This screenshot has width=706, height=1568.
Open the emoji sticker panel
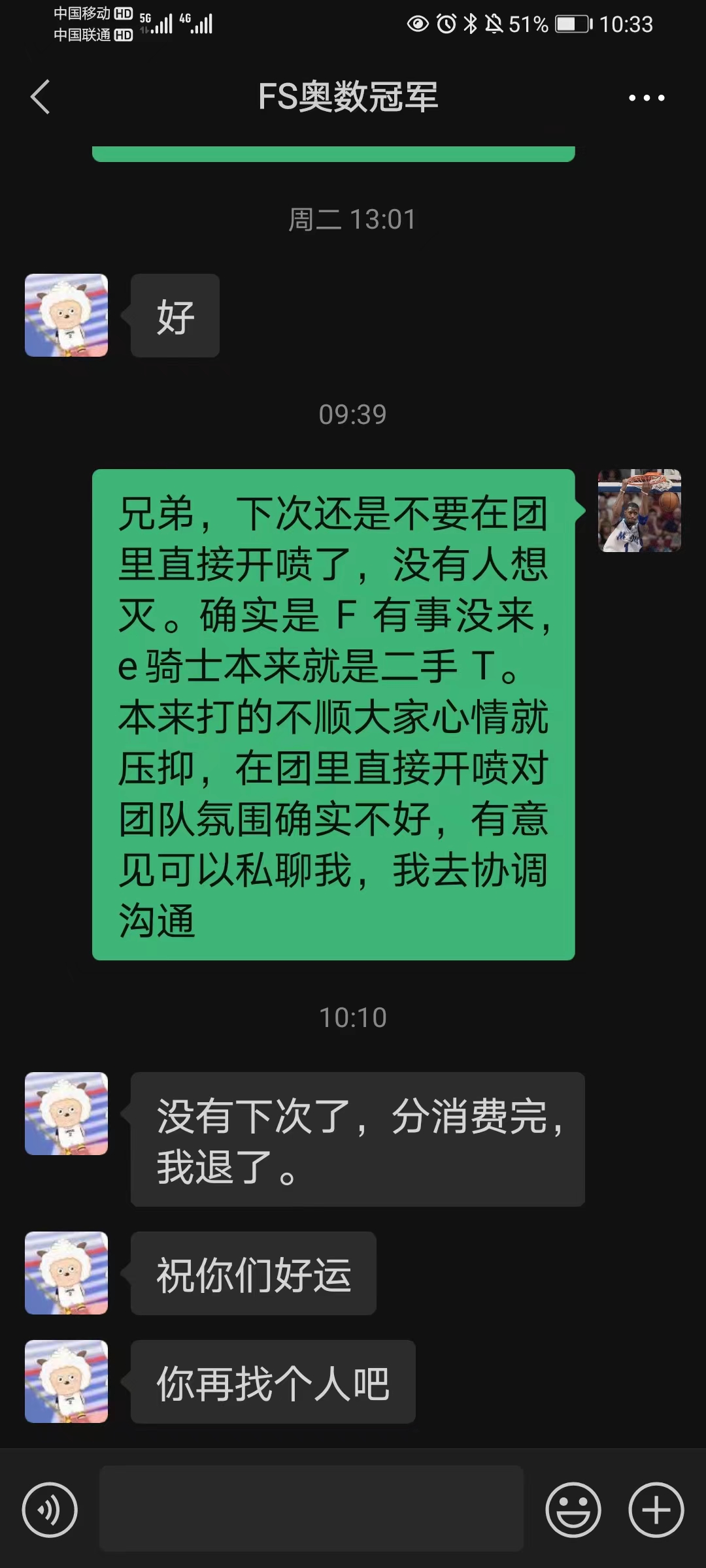pos(573,1510)
